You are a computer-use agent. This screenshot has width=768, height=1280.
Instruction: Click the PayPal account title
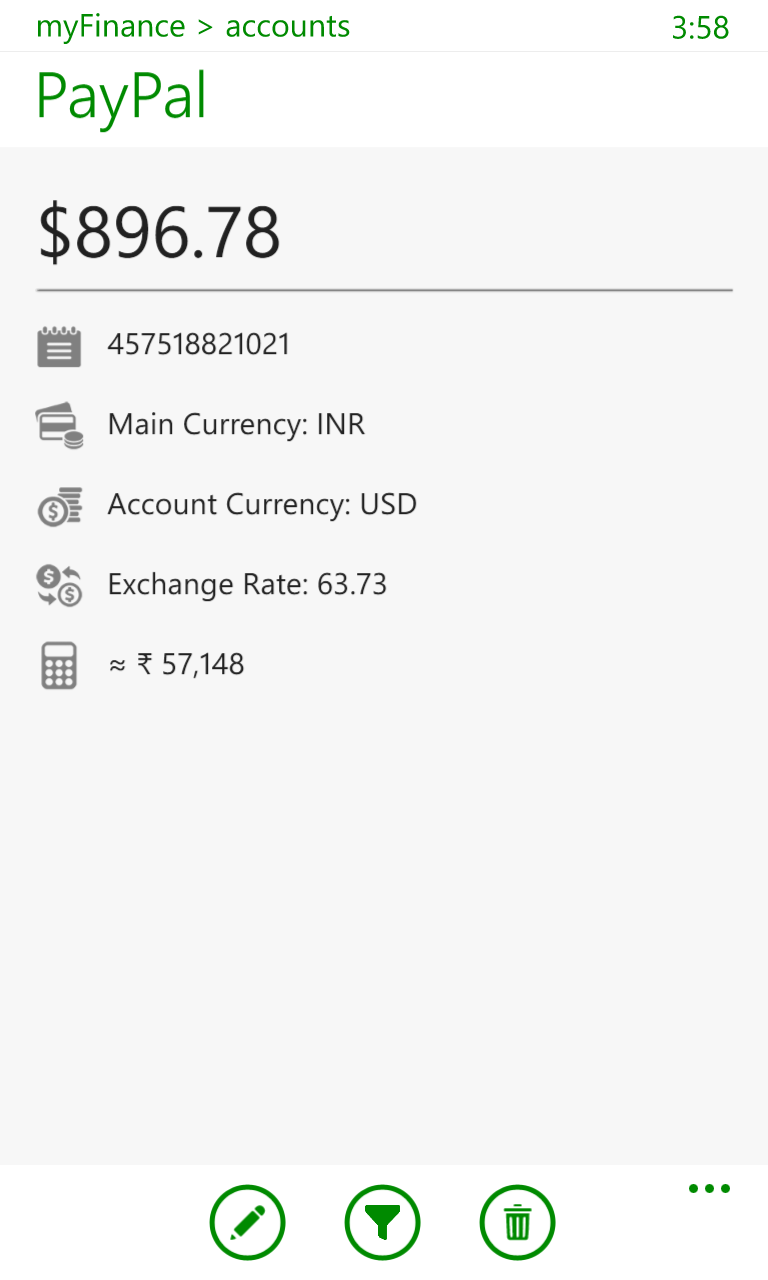[x=121, y=95]
